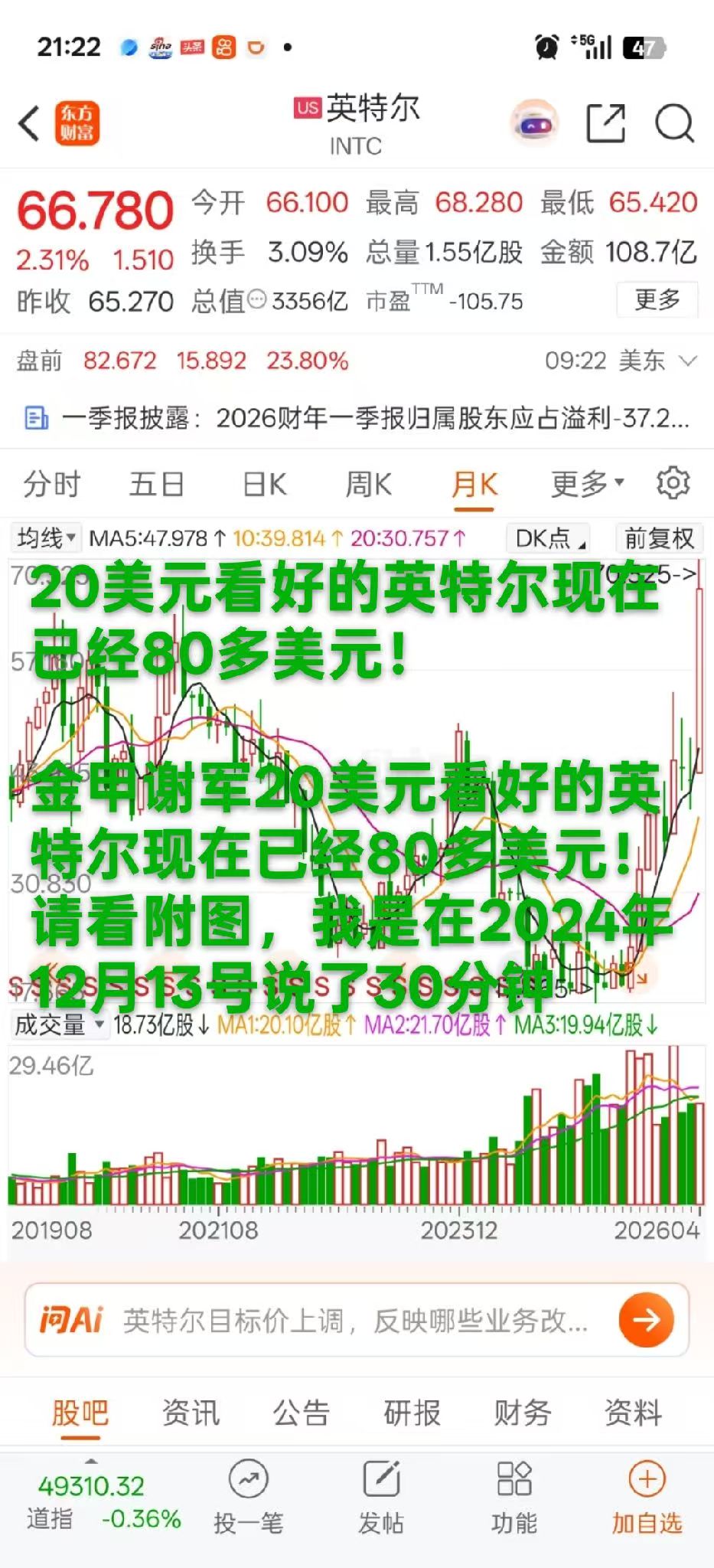Open the 研报 tab
714x1568 pixels.
point(412,1413)
